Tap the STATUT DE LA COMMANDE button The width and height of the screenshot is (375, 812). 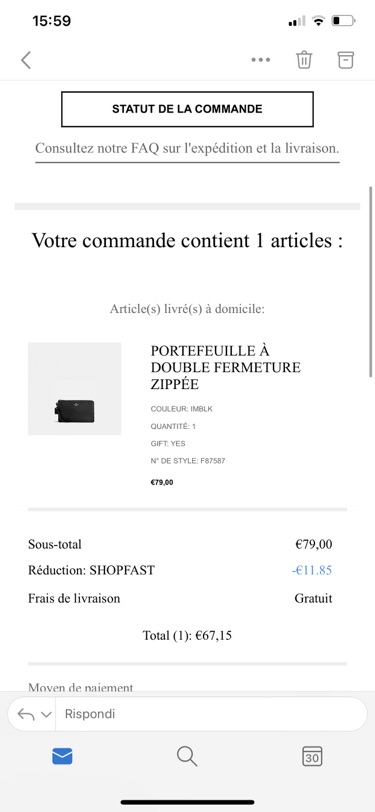[188, 109]
